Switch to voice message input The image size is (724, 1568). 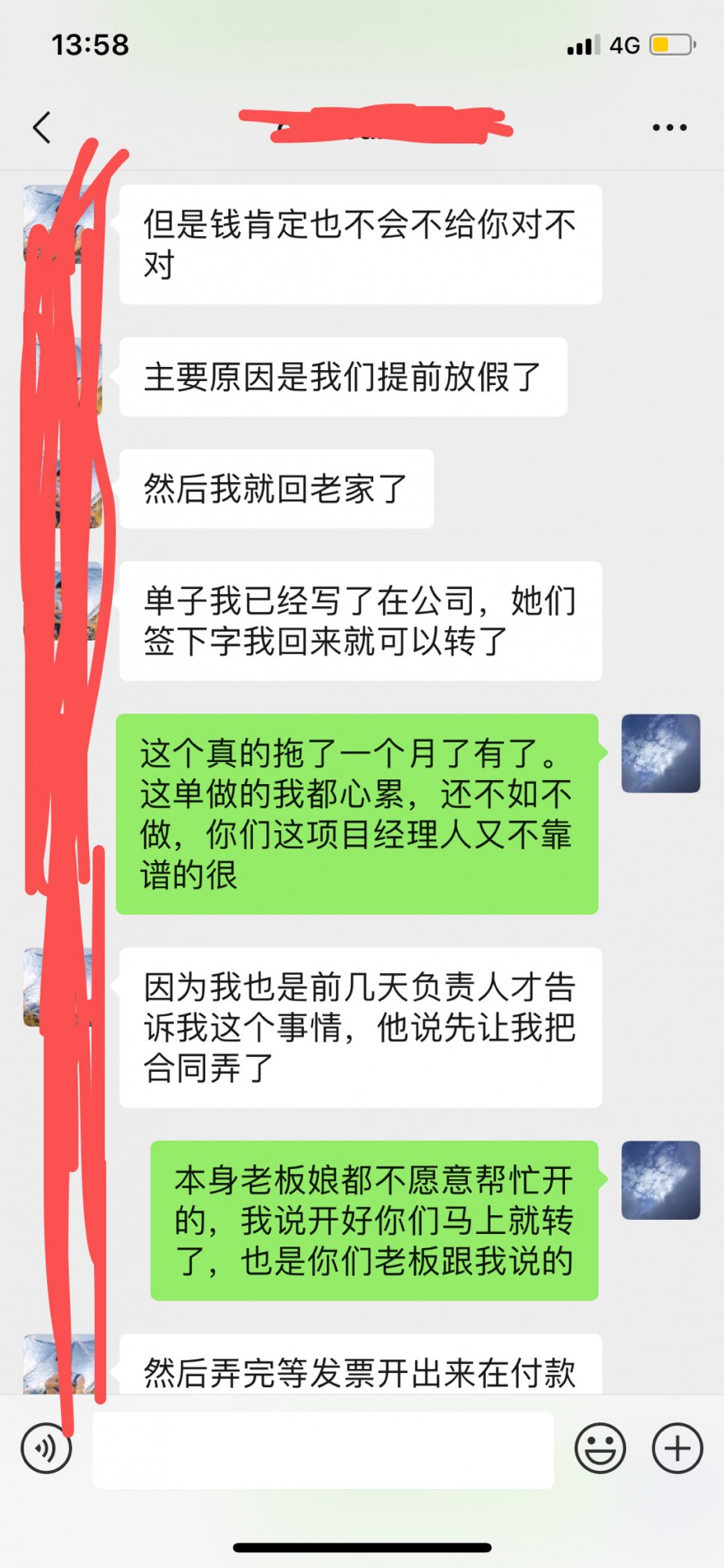coord(46,1448)
